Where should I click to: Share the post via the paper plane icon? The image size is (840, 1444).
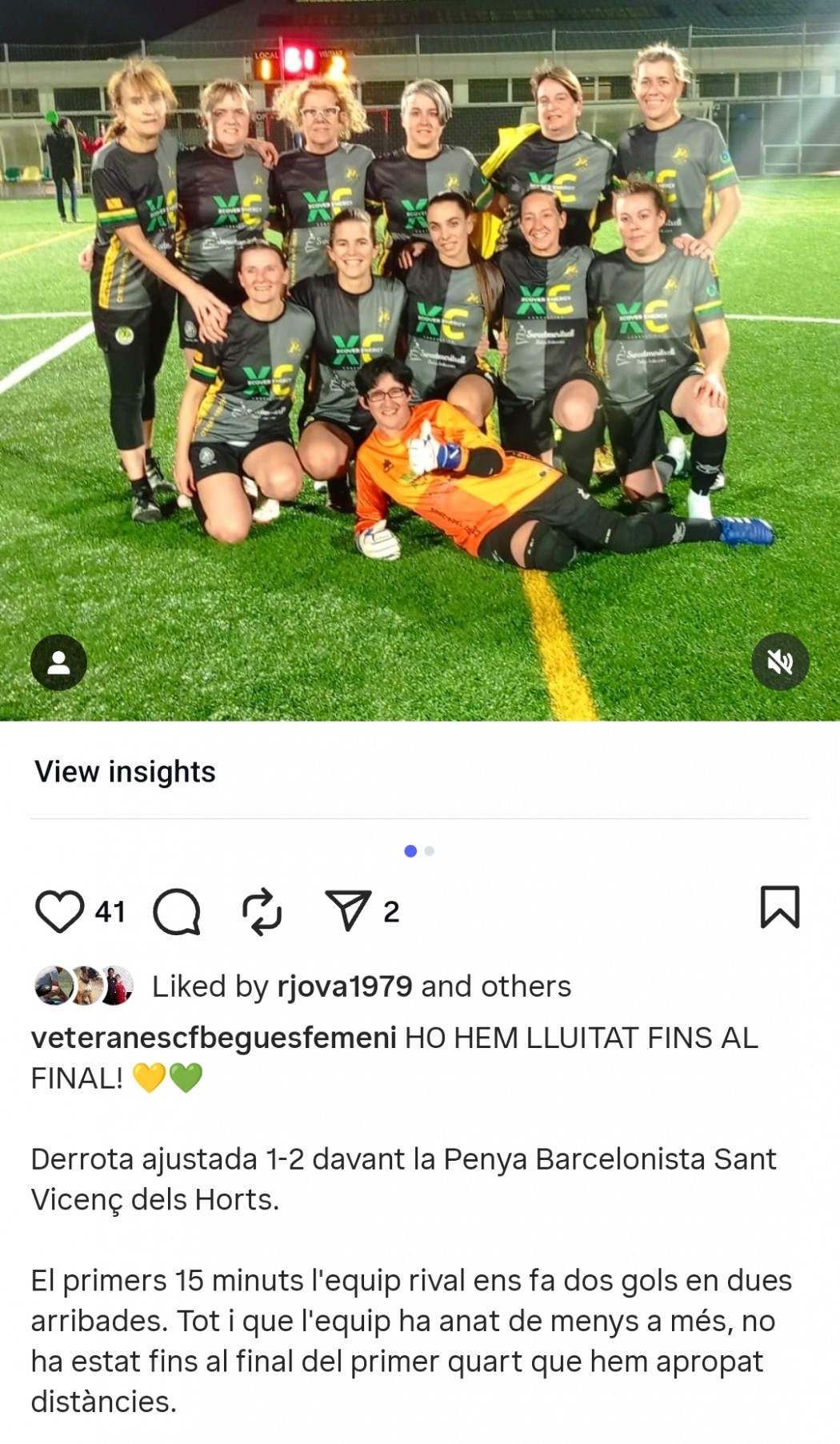coord(348,911)
